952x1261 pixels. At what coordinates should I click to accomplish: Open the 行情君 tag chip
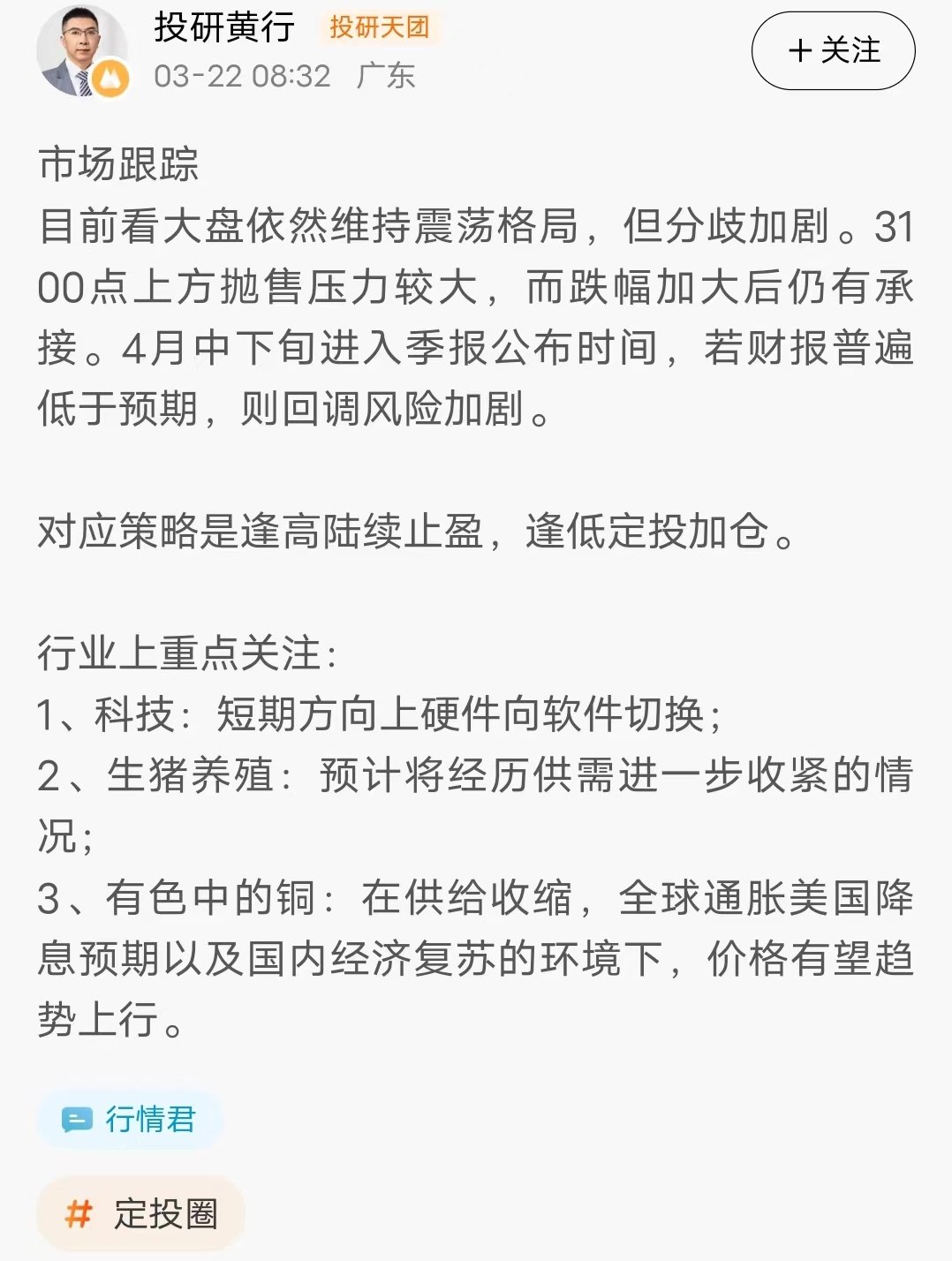point(130,1119)
